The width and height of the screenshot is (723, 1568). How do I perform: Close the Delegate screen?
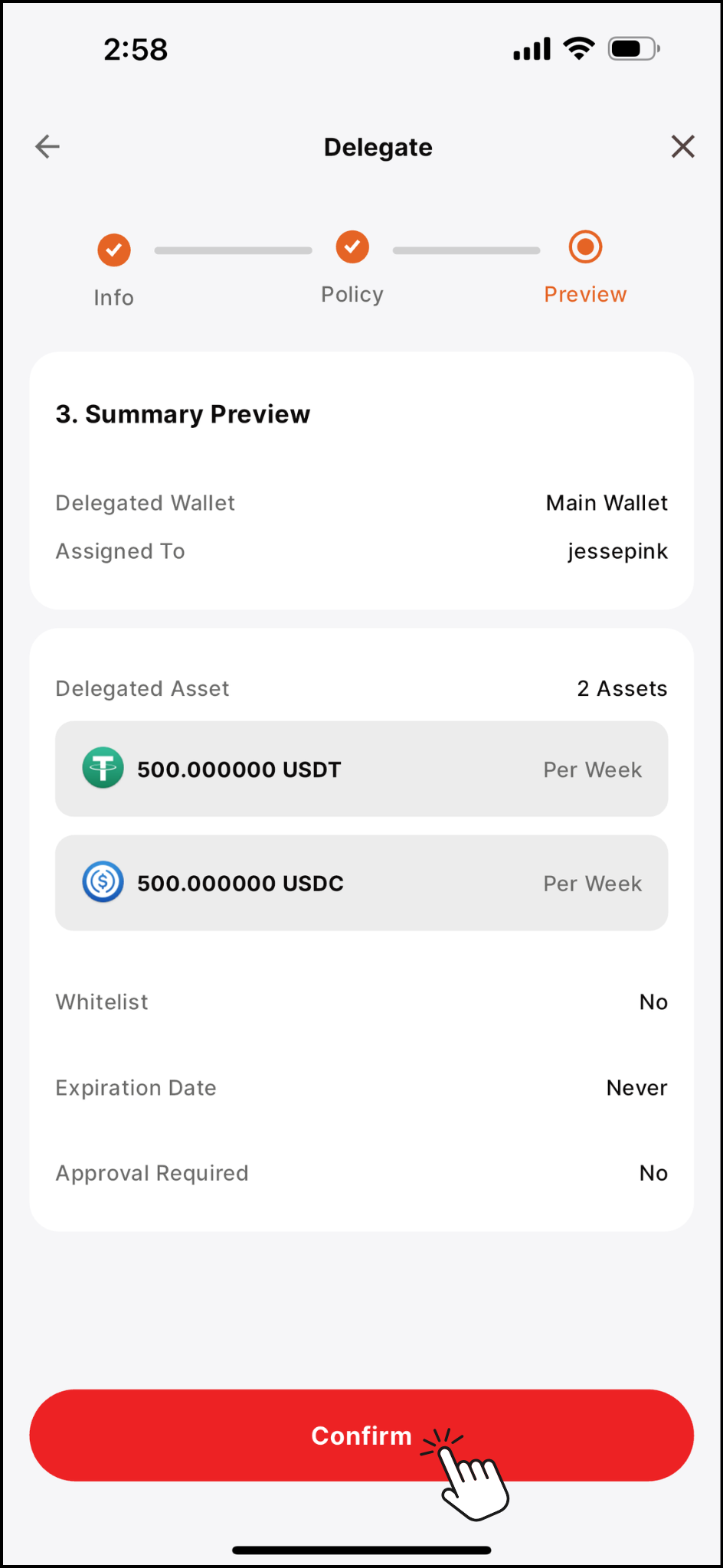[682, 146]
